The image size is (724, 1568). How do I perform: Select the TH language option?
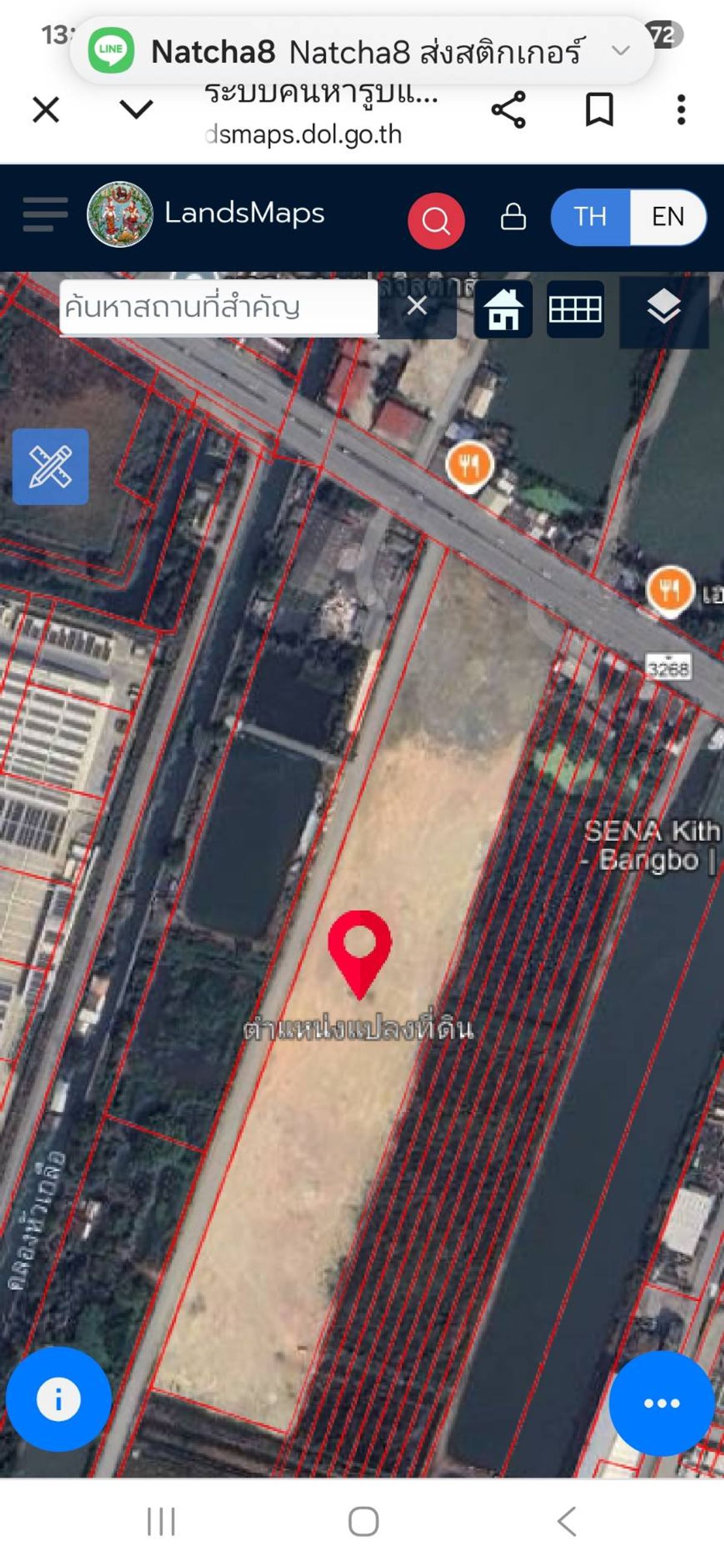[590, 217]
